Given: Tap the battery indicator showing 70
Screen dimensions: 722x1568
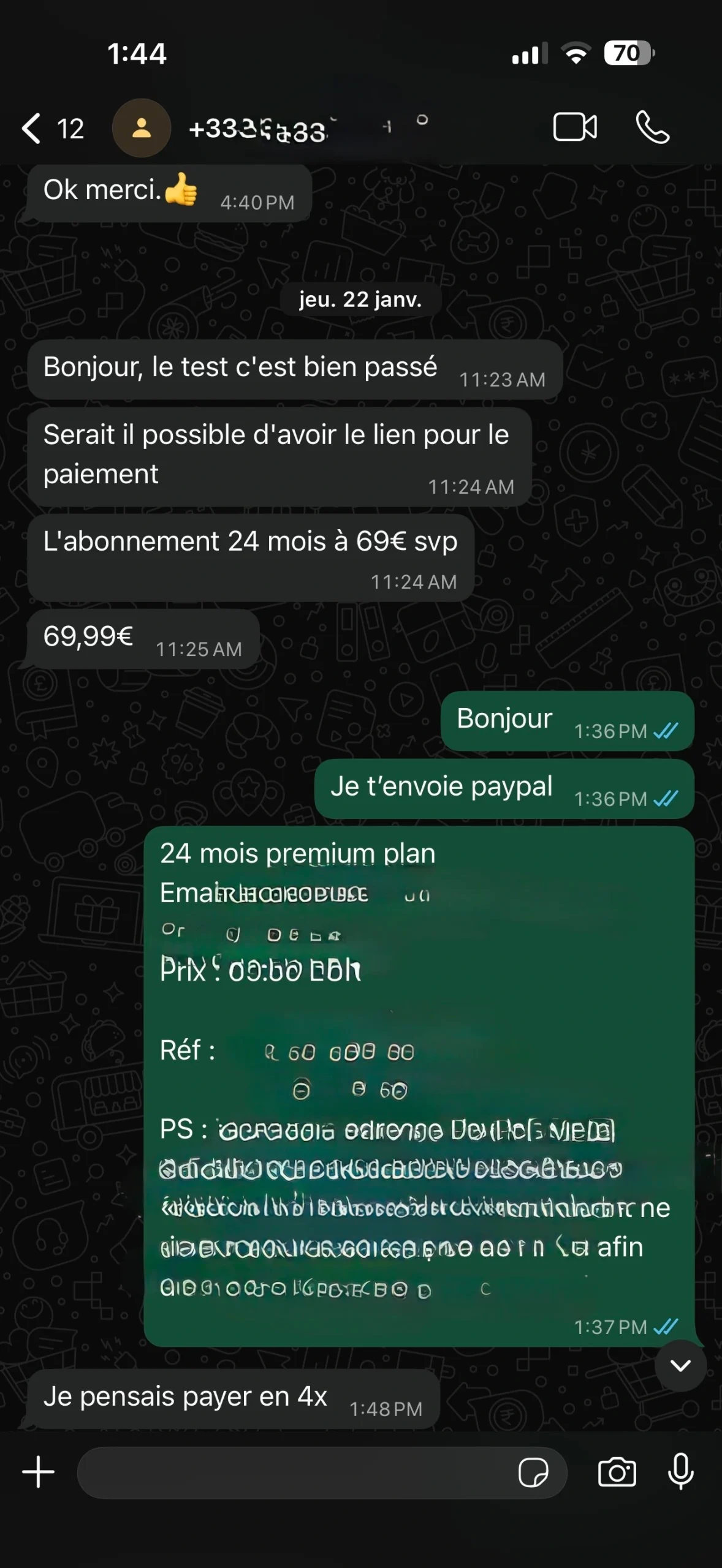Looking at the screenshot, I should [x=627, y=54].
